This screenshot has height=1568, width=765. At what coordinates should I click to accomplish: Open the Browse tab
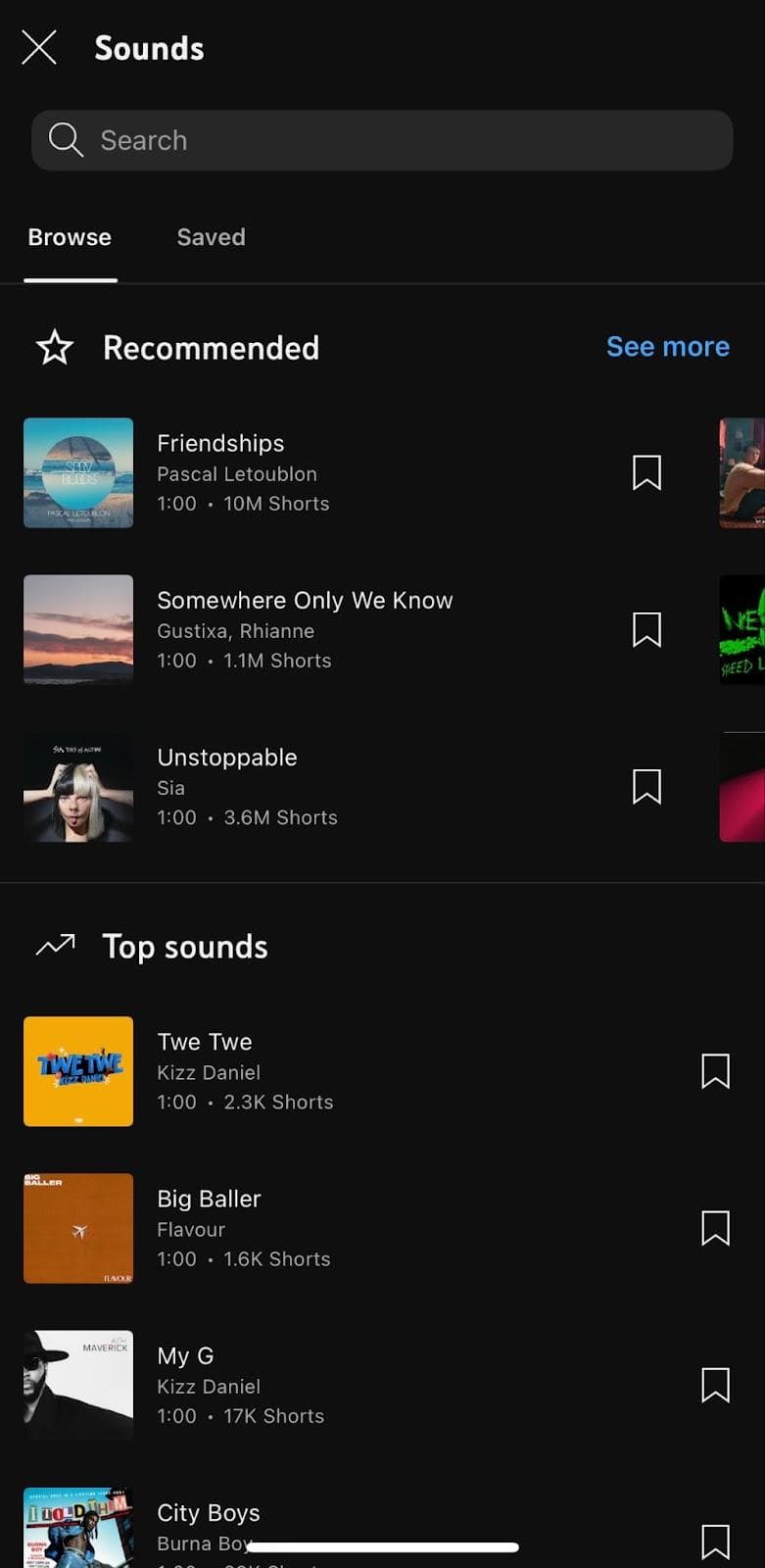(69, 236)
